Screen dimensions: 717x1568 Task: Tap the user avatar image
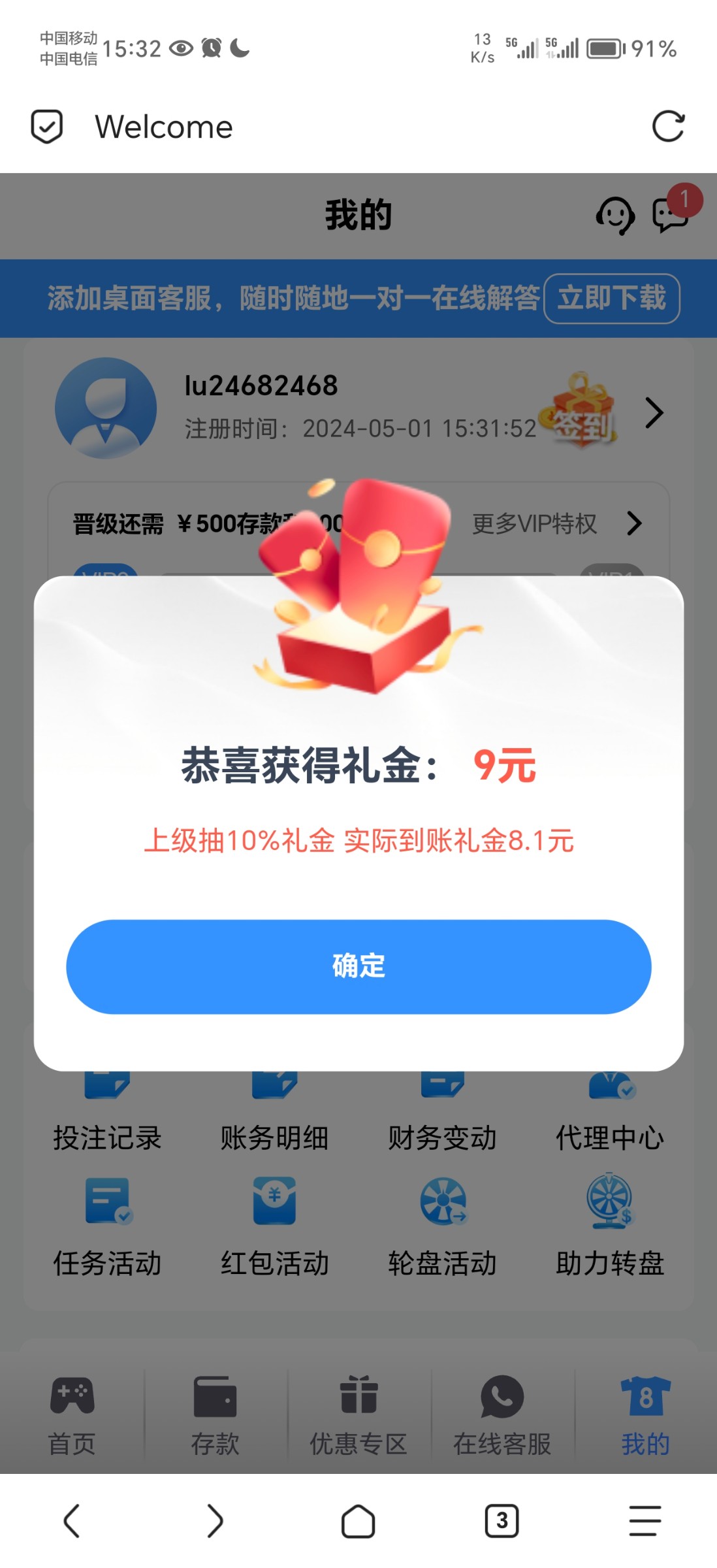click(x=106, y=406)
